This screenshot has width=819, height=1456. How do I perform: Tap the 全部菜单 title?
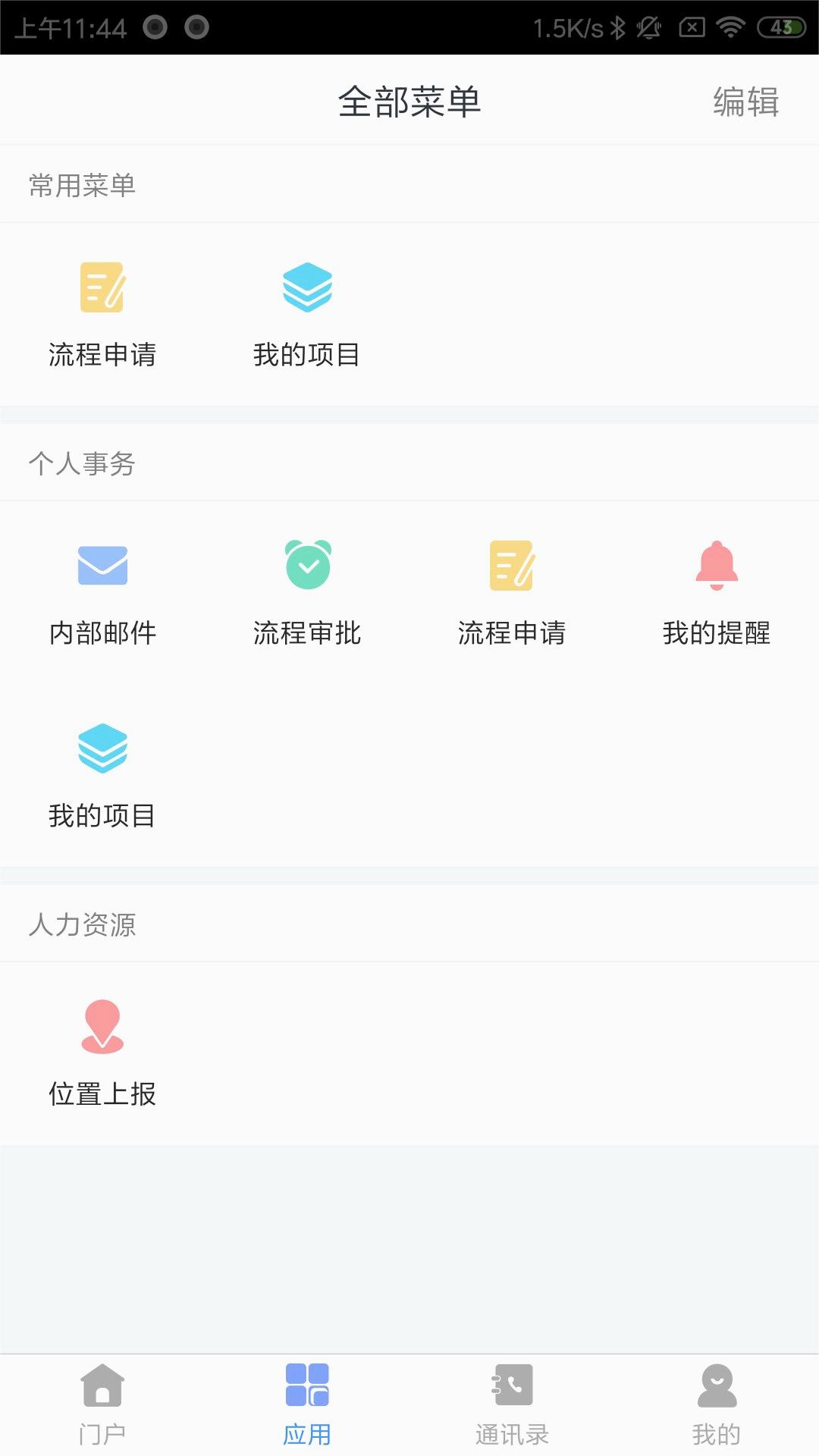pos(409,101)
